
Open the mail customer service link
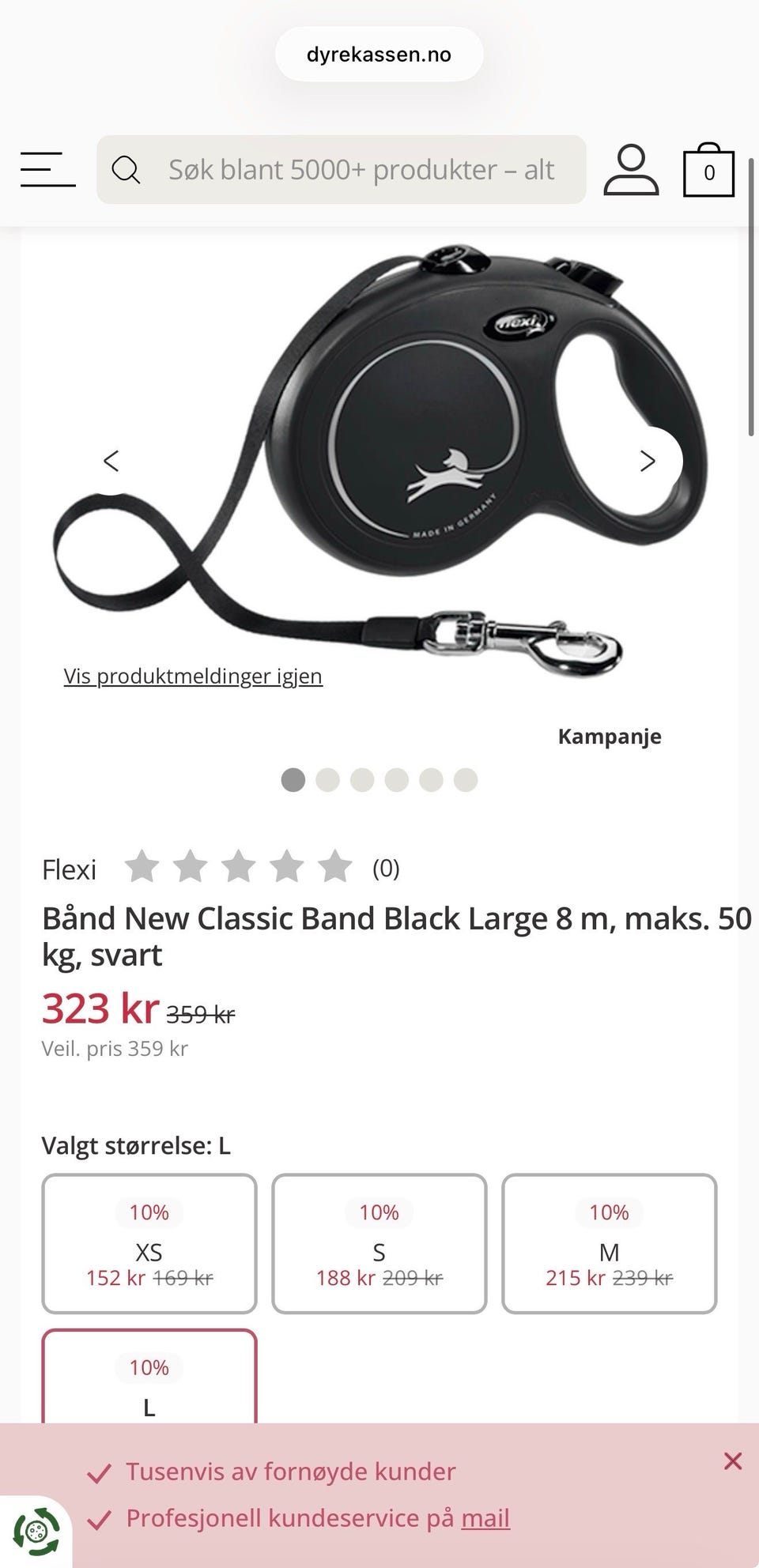point(485,1518)
